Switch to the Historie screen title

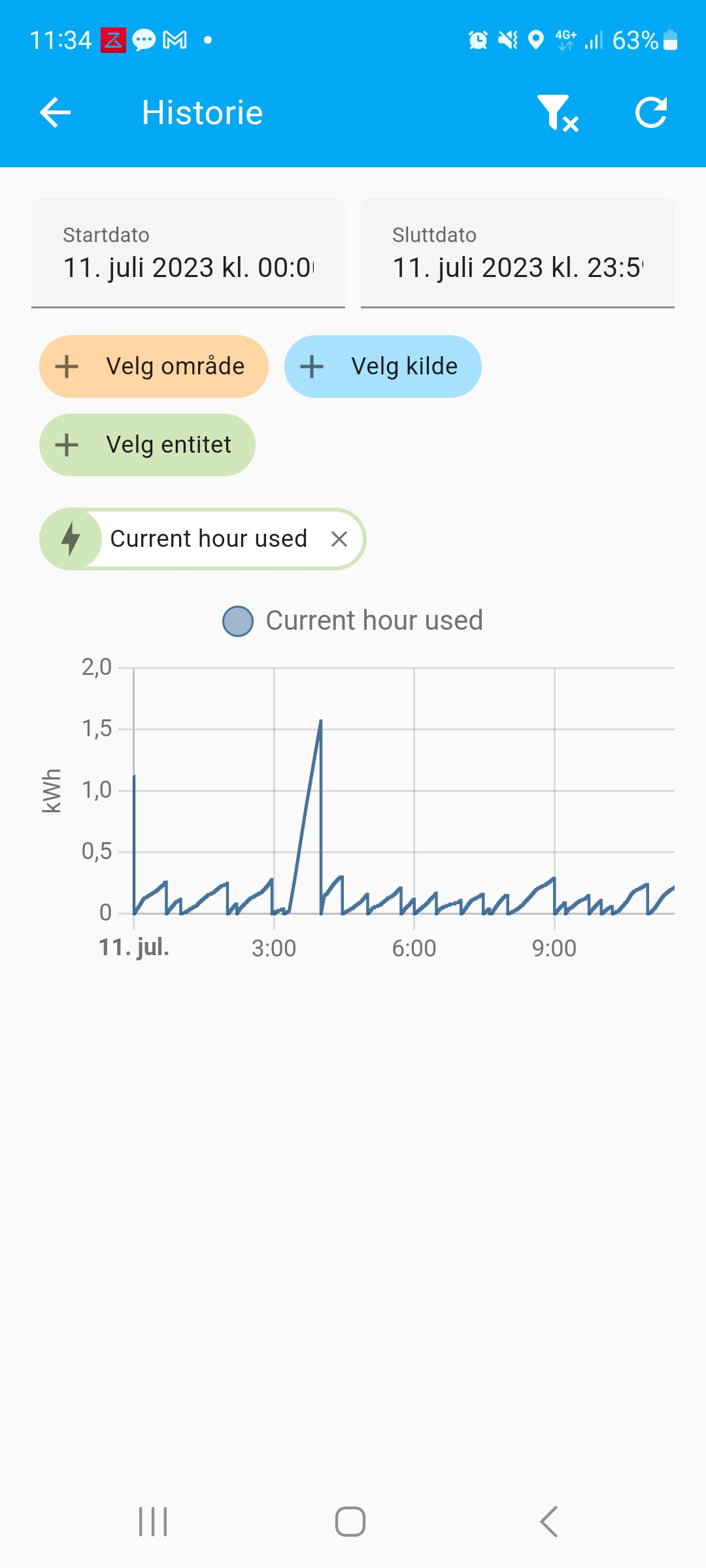201,112
